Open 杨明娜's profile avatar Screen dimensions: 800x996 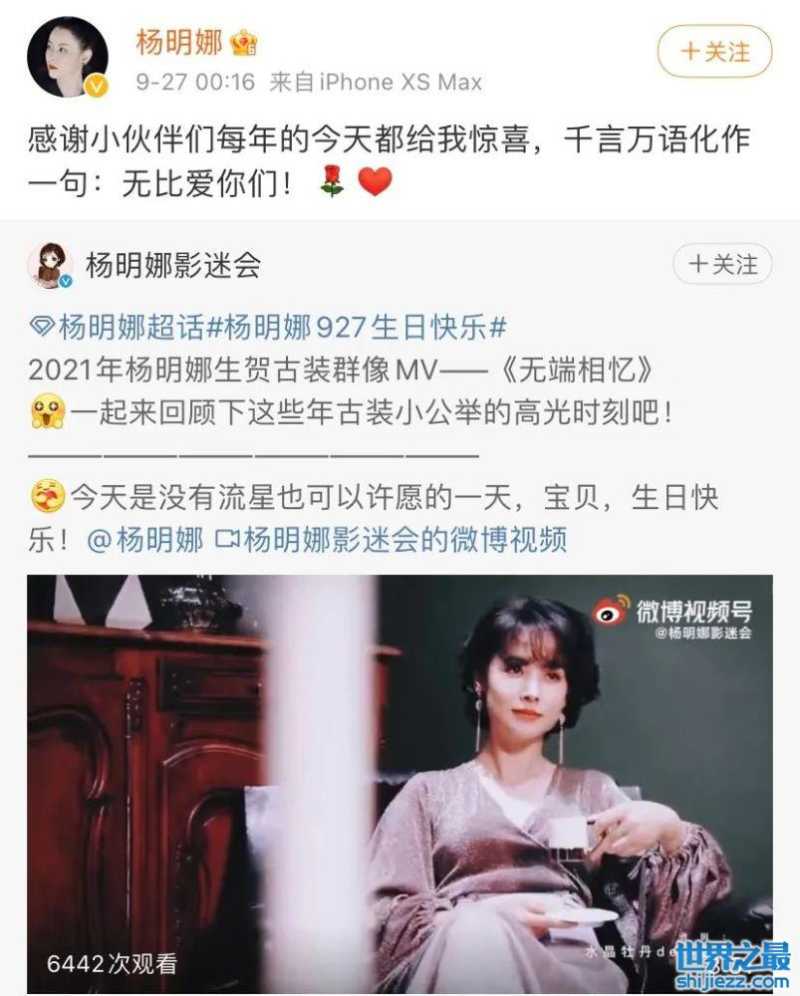pos(67,57)
